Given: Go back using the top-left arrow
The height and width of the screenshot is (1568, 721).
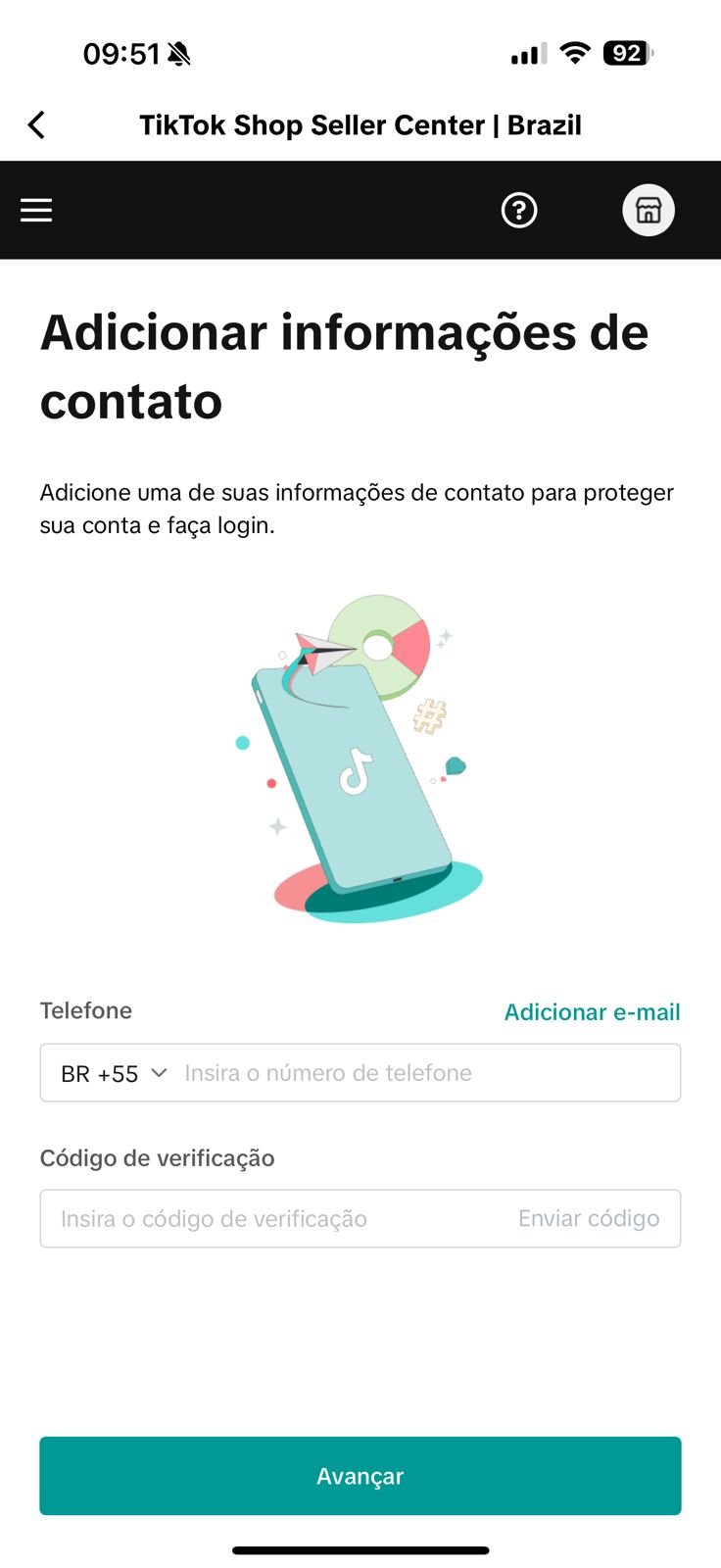Looking at the screenshot, I should (36, 125).
